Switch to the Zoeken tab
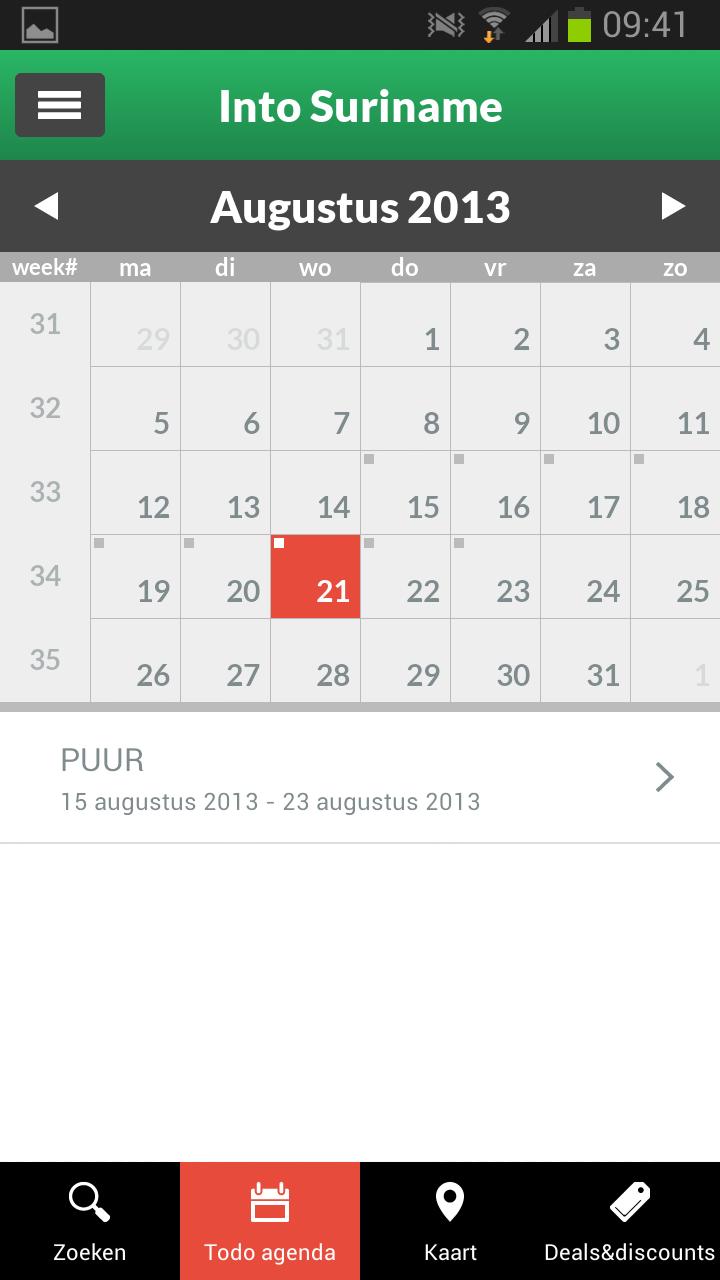Image resolution: width=720 pixels, height=1280 pixels. pyautogui.click(x=90, y=1221)
